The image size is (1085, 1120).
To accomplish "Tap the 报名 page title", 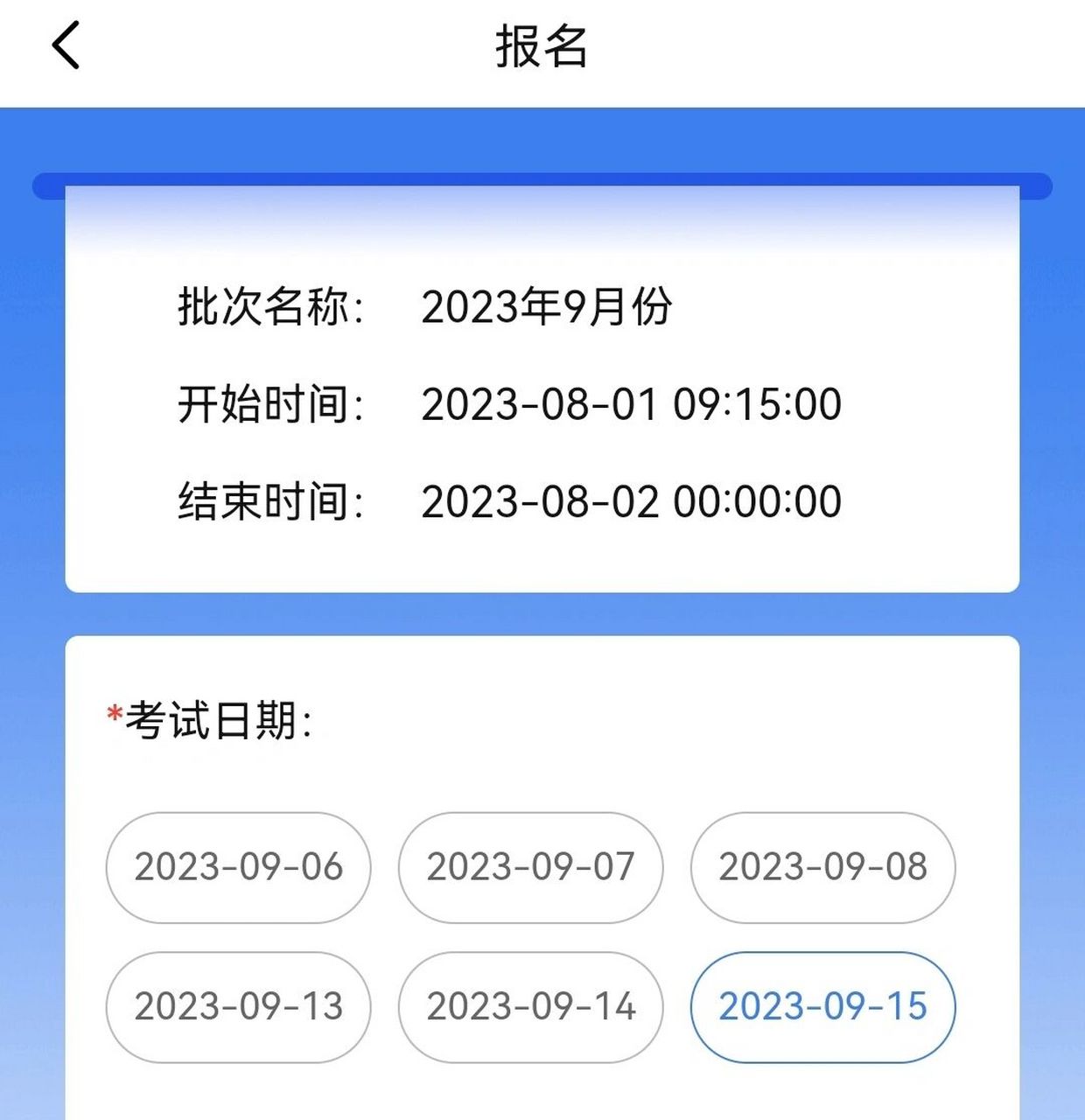I will pos(542,48).
